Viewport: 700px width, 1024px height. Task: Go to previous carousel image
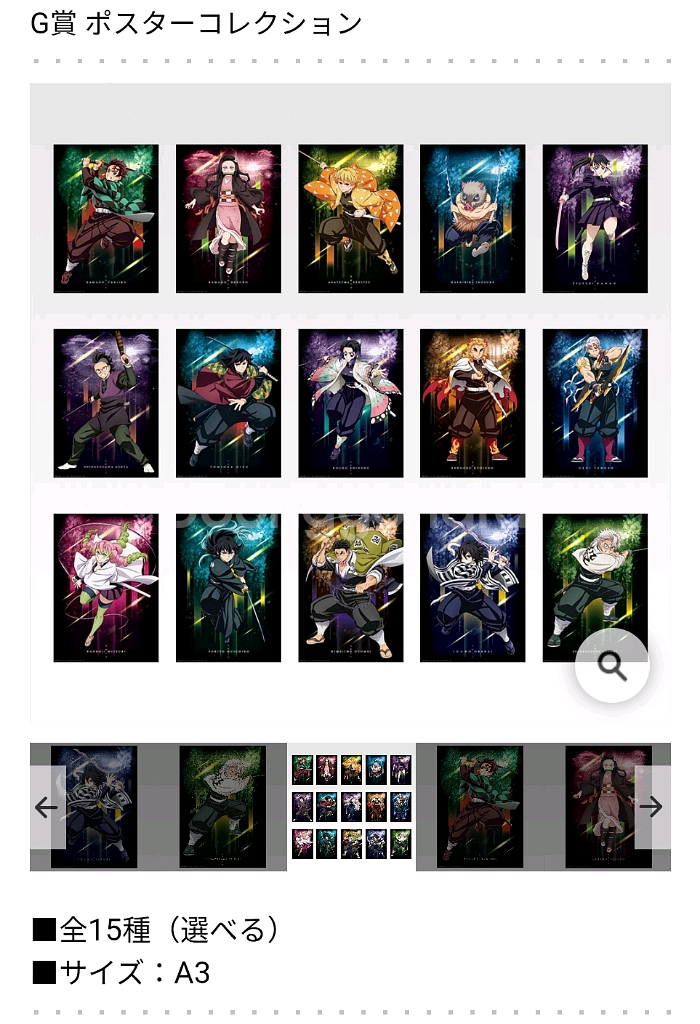point(48,807)
